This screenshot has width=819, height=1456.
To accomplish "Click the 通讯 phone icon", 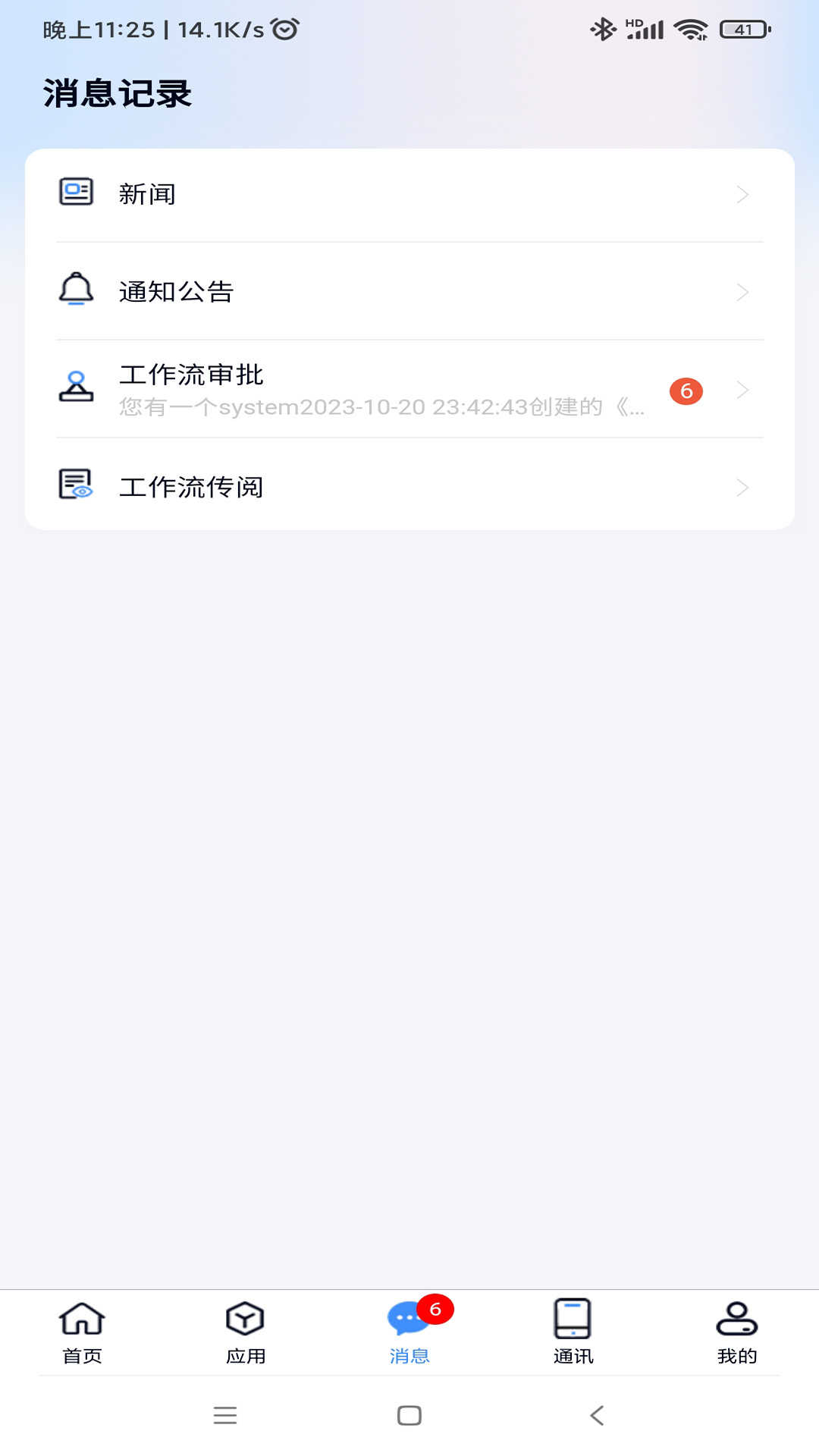I will coord(572,1318).
